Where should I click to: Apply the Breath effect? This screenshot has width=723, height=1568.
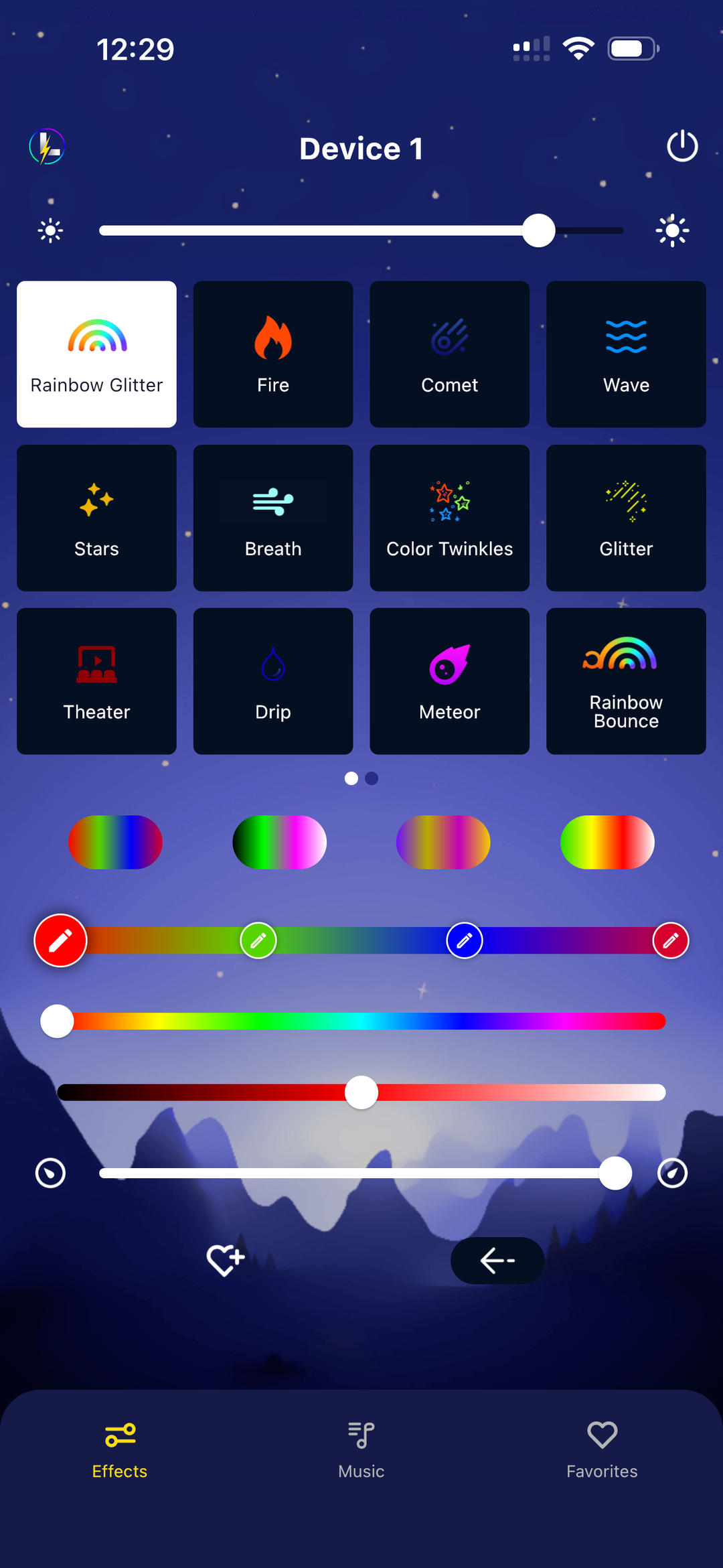pyautogui.click(x=273, y=518)
